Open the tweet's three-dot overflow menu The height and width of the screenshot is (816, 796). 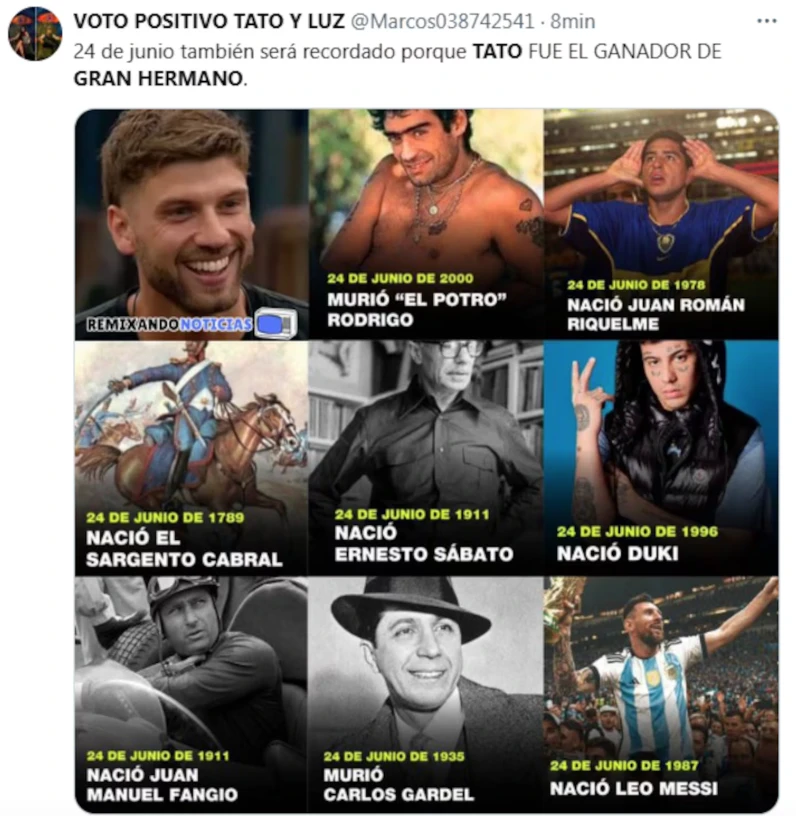point(766,21)
